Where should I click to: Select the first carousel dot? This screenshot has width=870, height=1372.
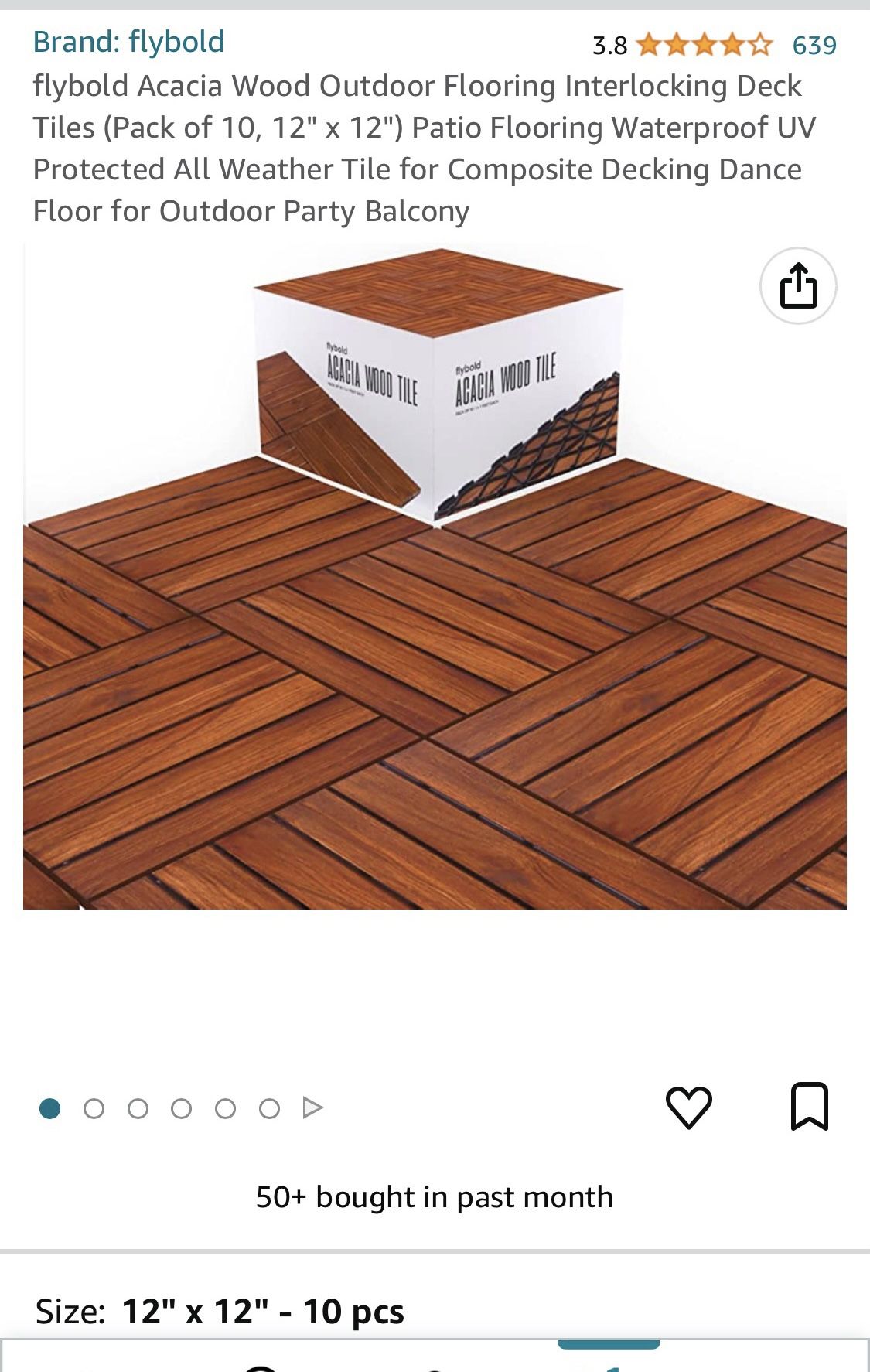click(49, 1106)
